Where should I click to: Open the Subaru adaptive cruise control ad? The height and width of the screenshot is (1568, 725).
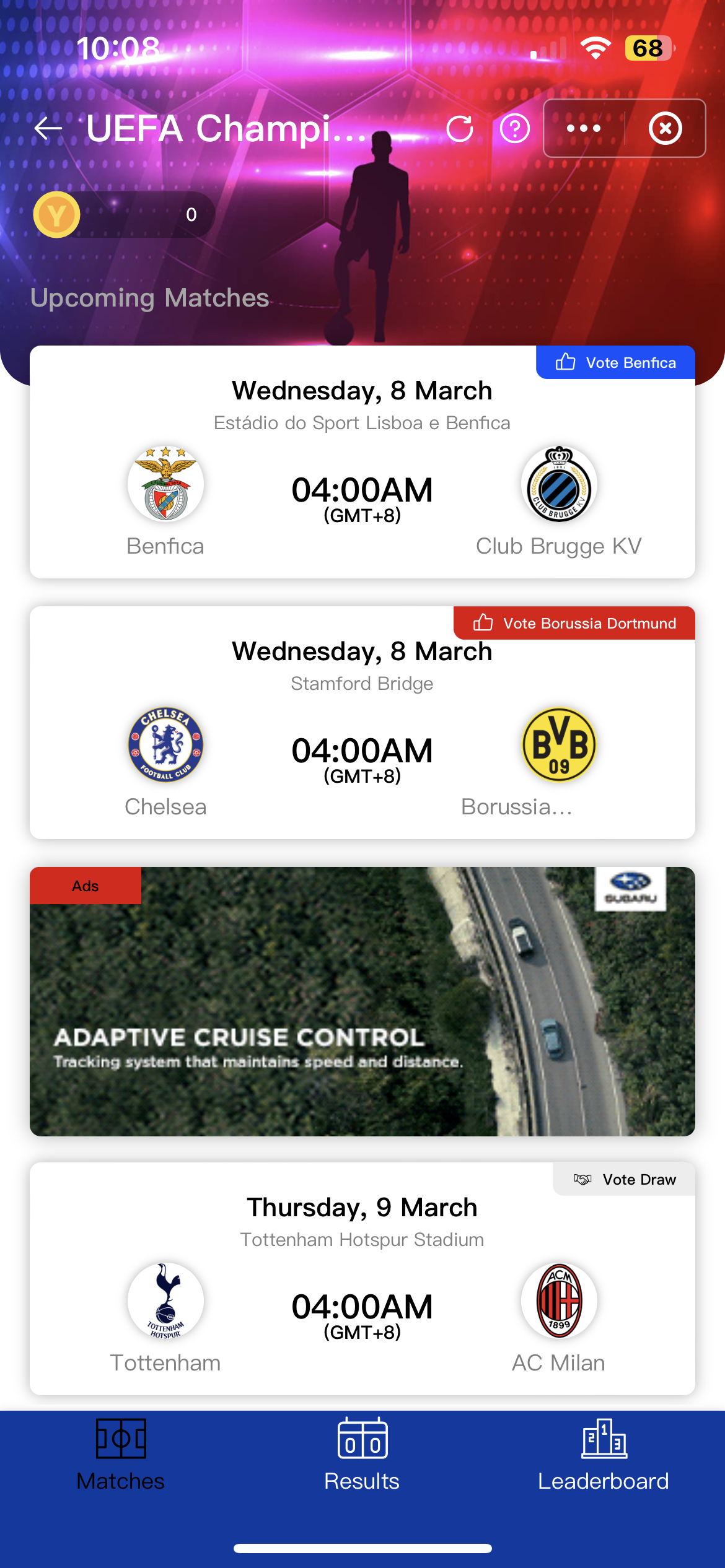(362, 1001)
